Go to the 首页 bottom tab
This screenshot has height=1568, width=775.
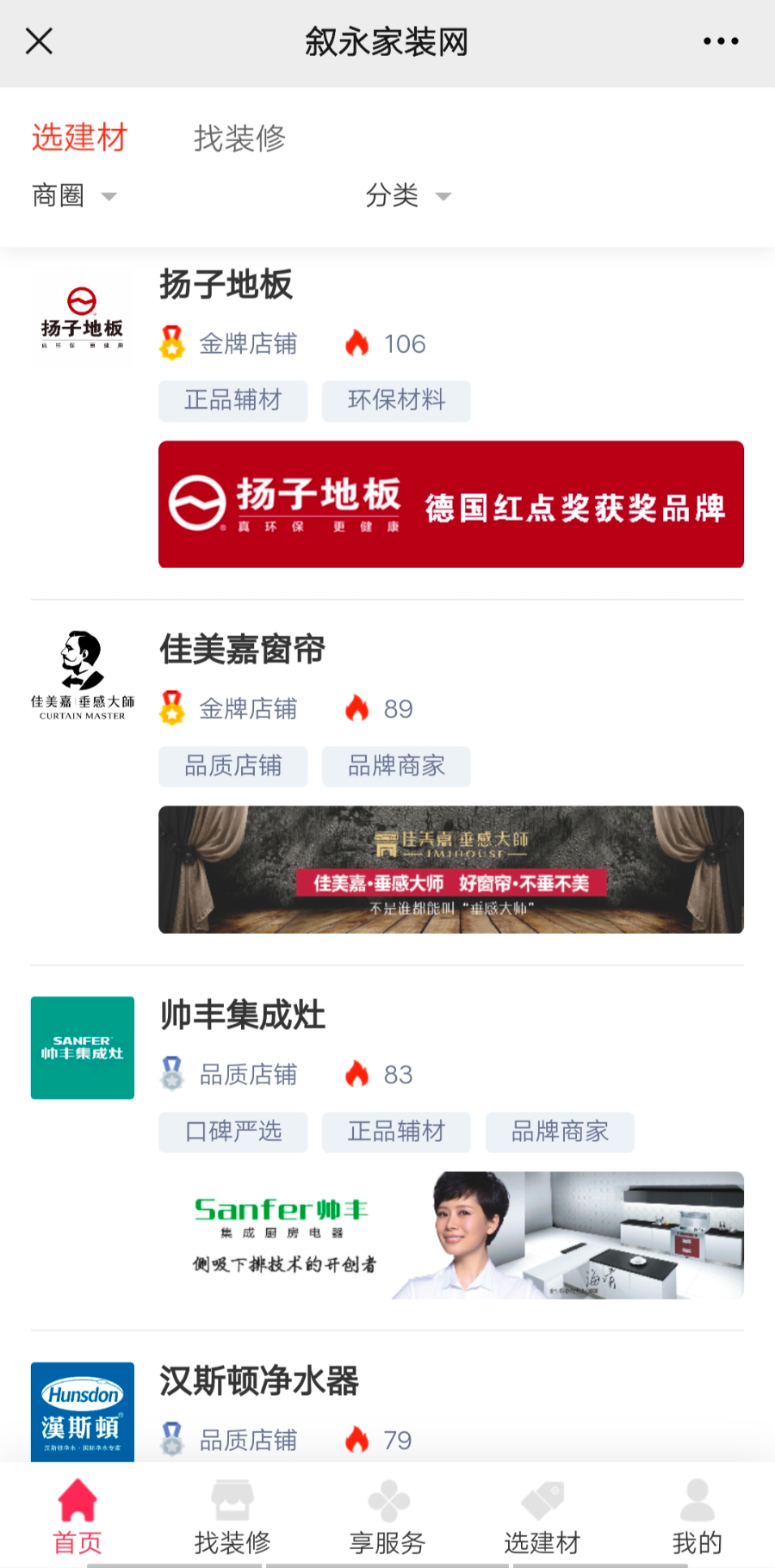click(x=77, y=1516)
